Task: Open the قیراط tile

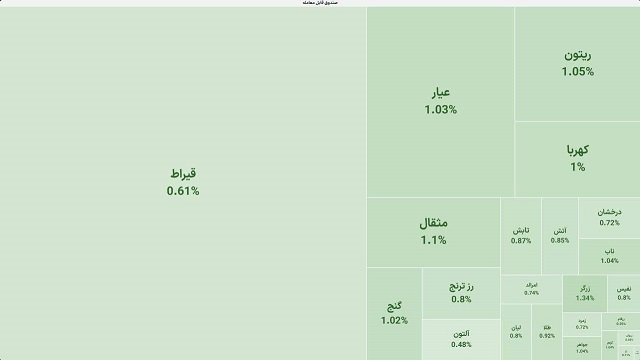Action: 183,183
